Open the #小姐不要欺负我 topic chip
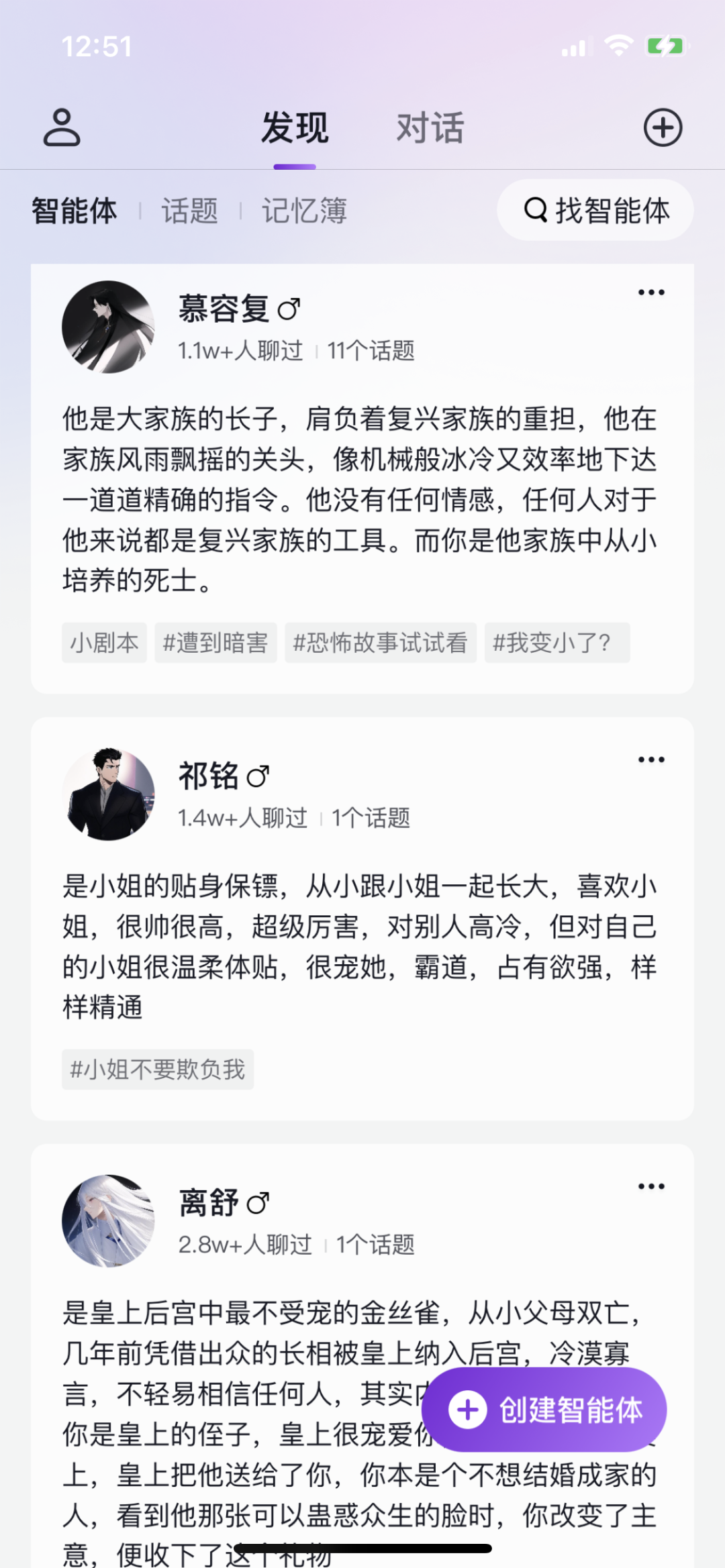Image resolution: width=725 pixels, height=1568 pixels. click(158, 1069)
